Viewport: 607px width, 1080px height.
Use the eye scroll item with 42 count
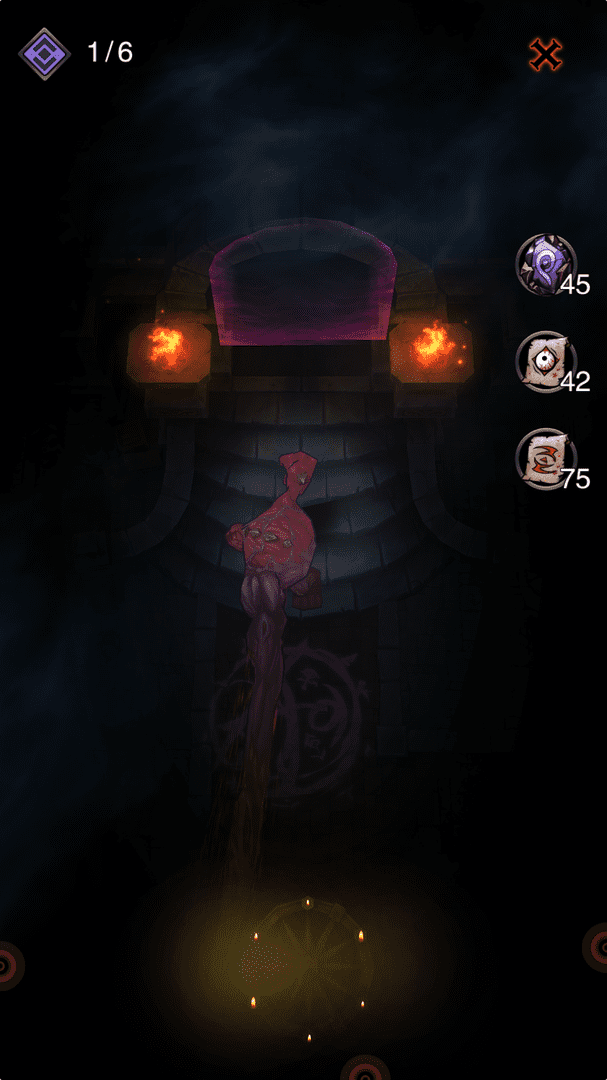(546, 361)
